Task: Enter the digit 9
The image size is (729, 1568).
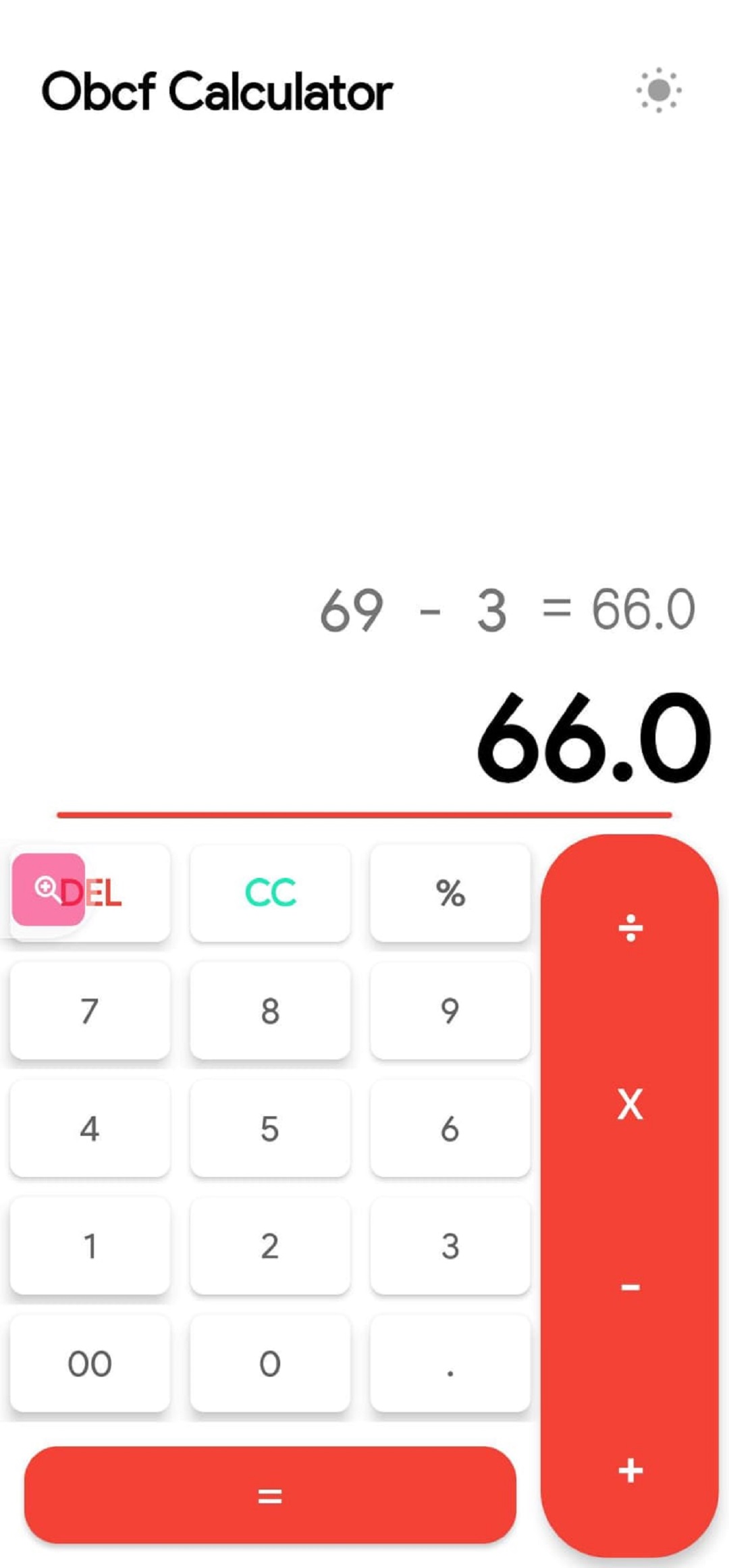Action: point(450,1011)
